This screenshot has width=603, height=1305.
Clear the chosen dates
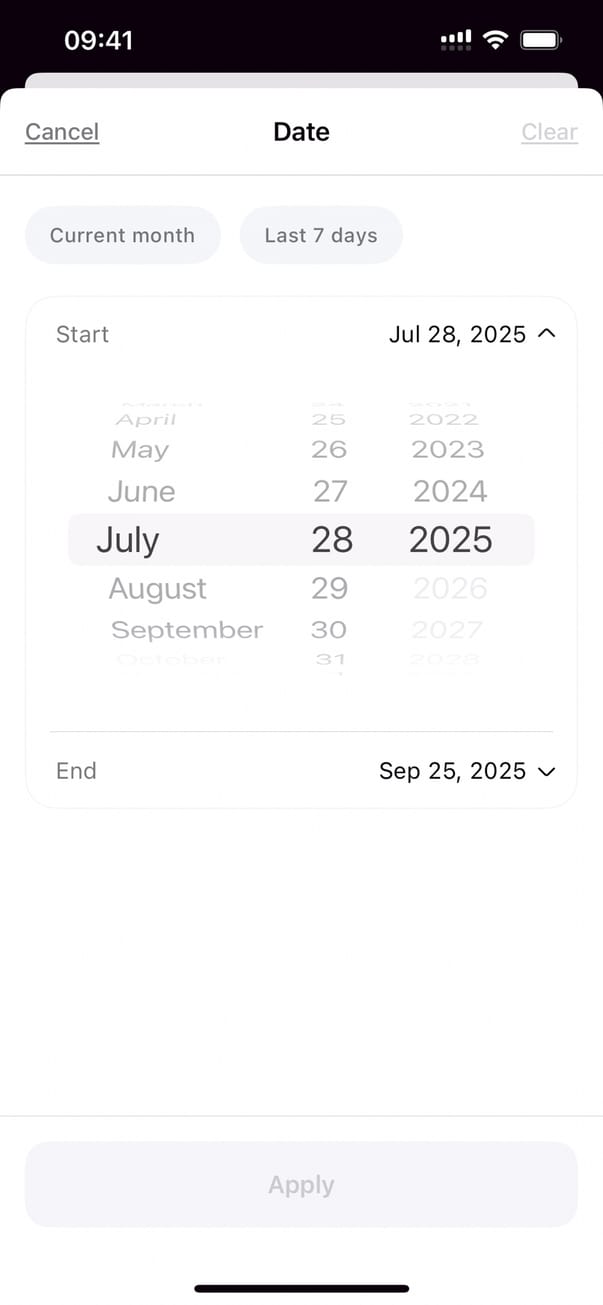pos(549,132)
